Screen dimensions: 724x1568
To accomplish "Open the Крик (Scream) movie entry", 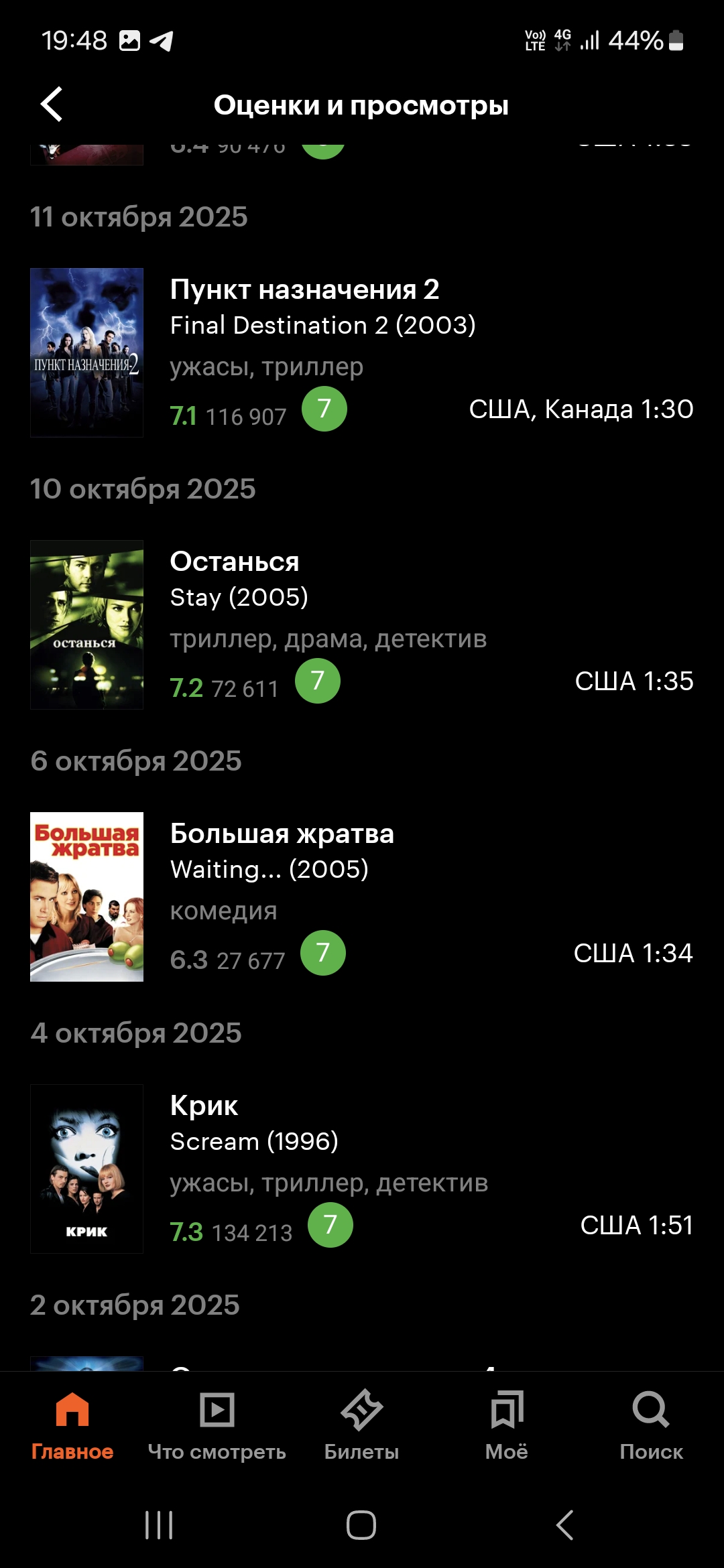I will [x=204, y=1106].
